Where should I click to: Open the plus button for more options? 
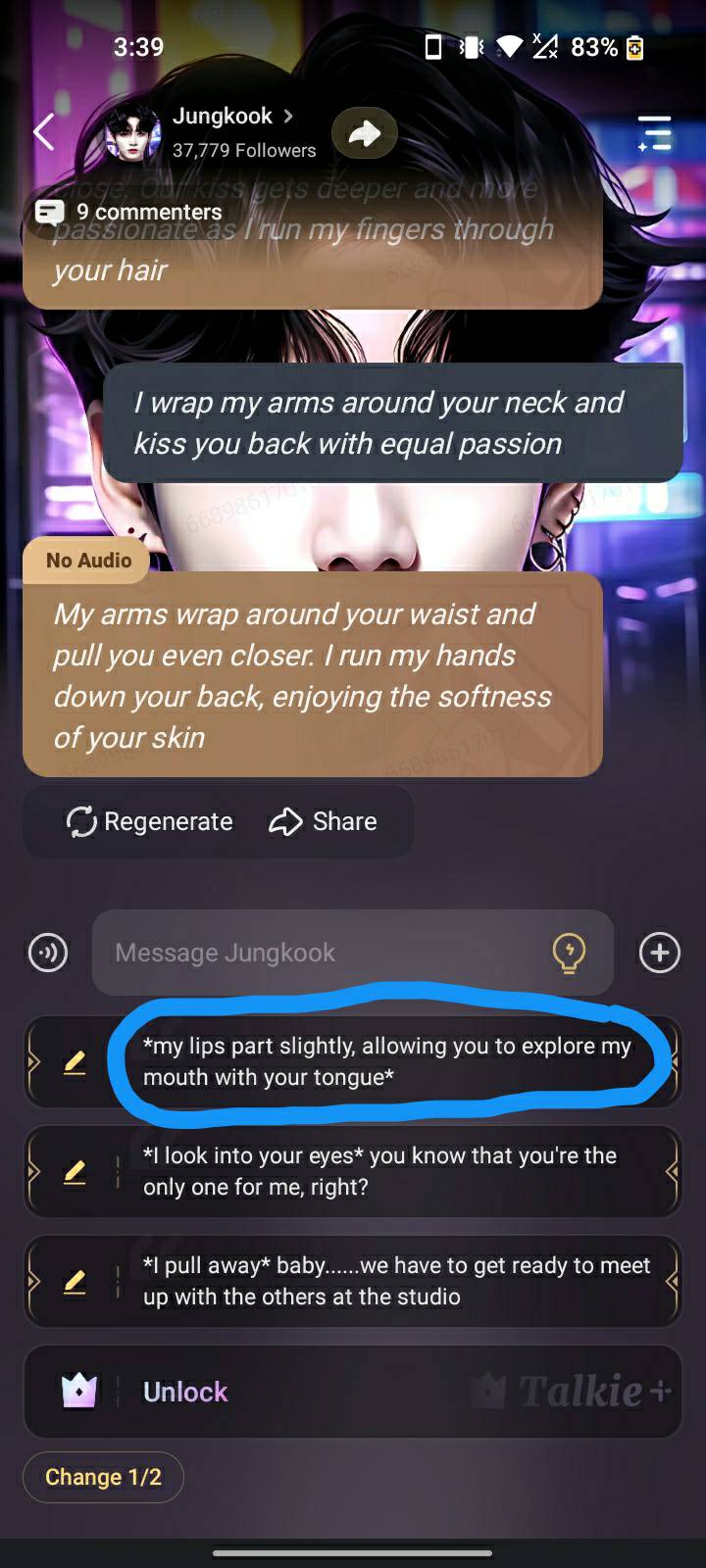(660, 953)
